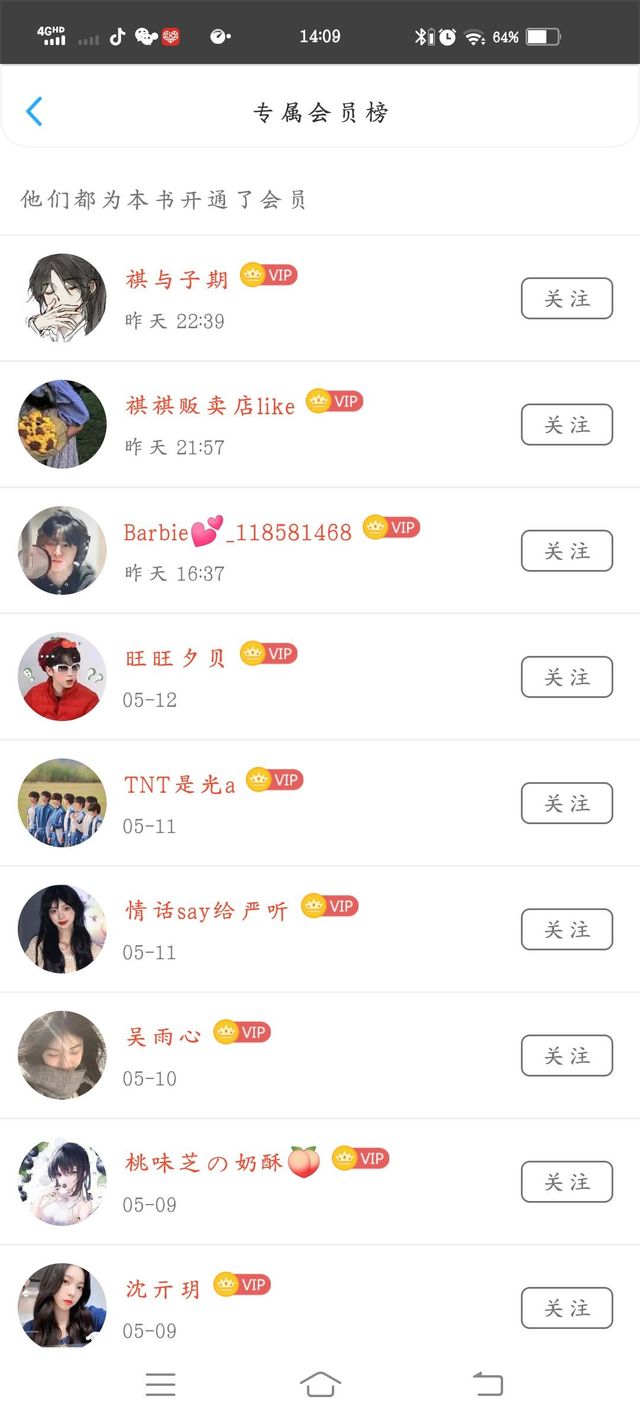Open the system recent apps menu
The image size is (640, 1422).
tap(160, 1384)
